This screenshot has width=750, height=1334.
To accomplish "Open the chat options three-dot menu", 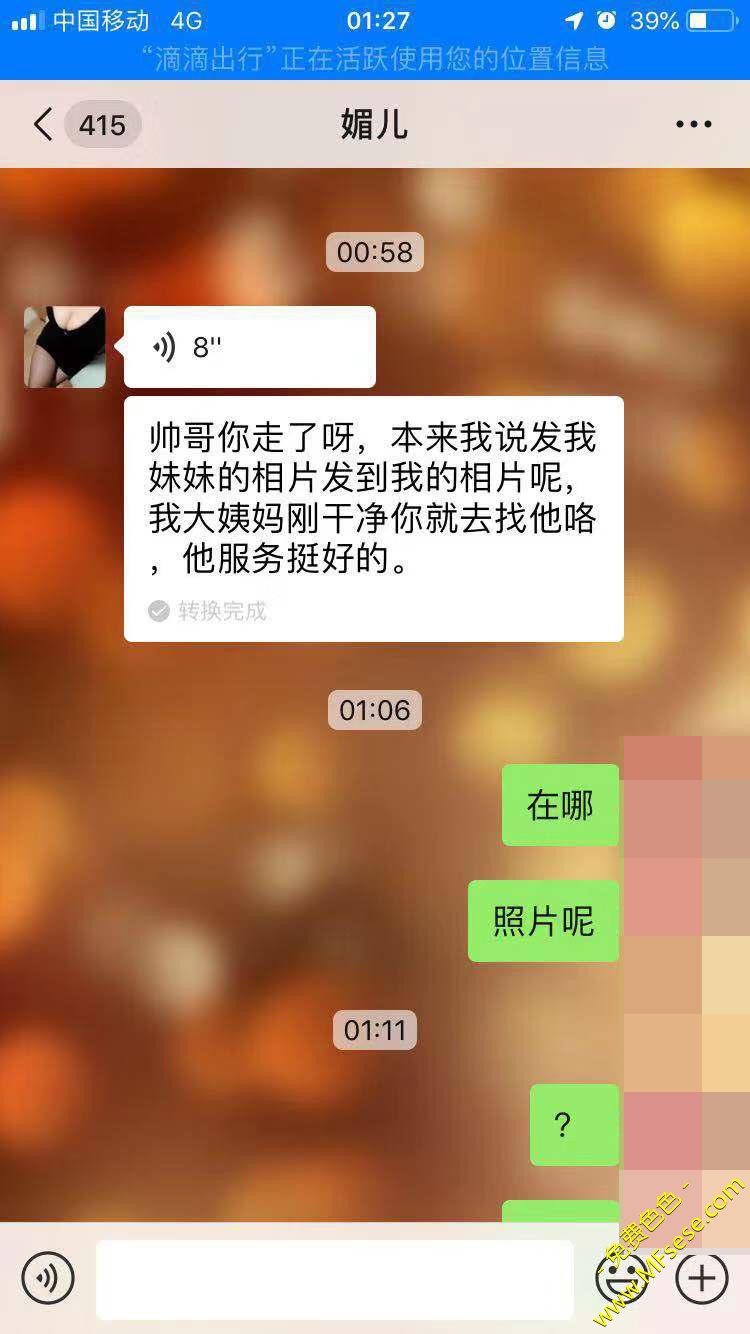I will 693,125.
